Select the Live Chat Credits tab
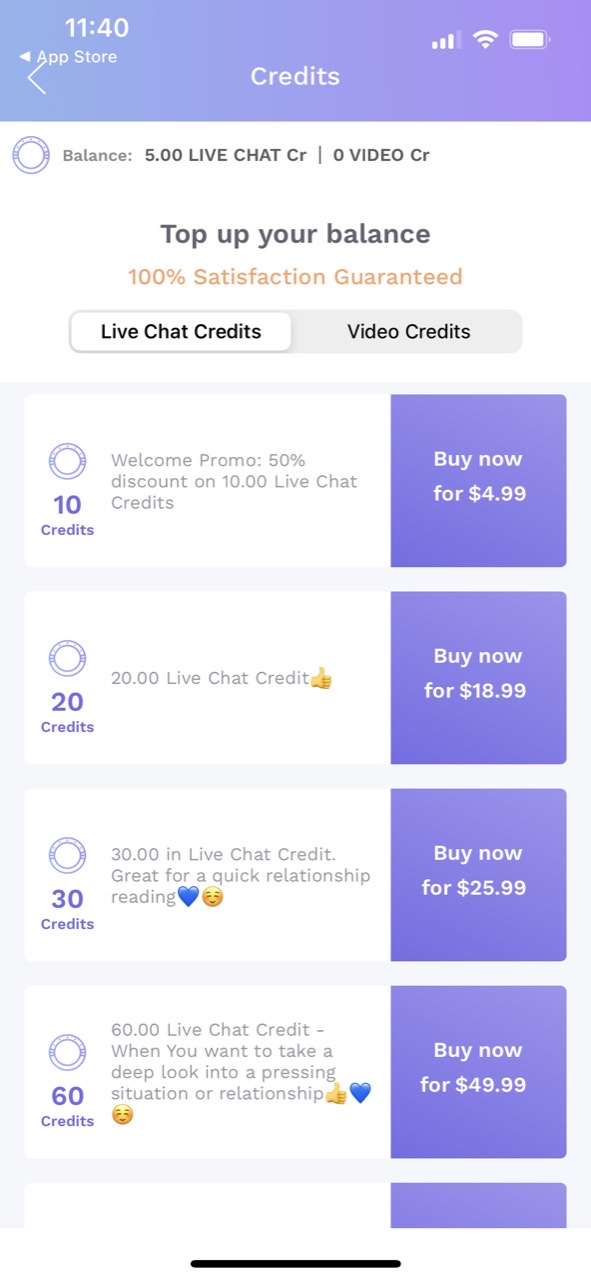 pos(181,332)
